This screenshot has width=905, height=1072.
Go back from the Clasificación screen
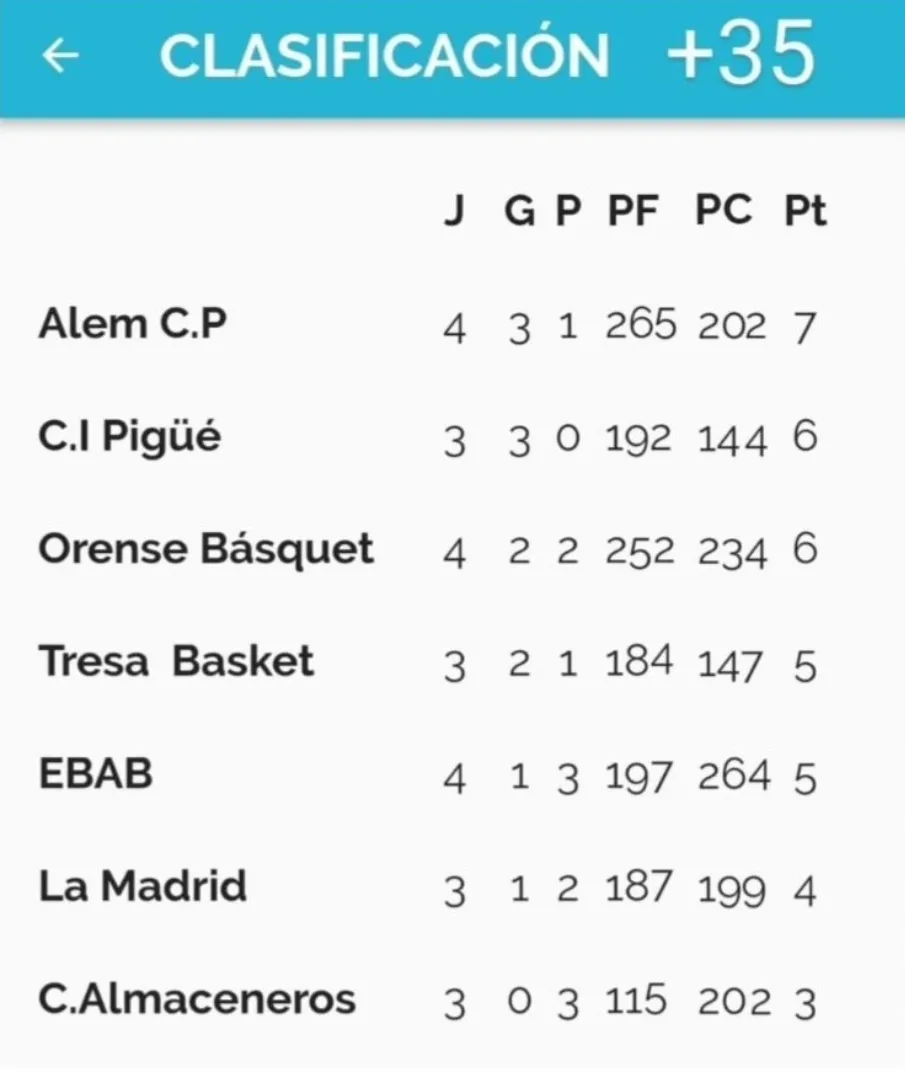click(x=60, y=57)
